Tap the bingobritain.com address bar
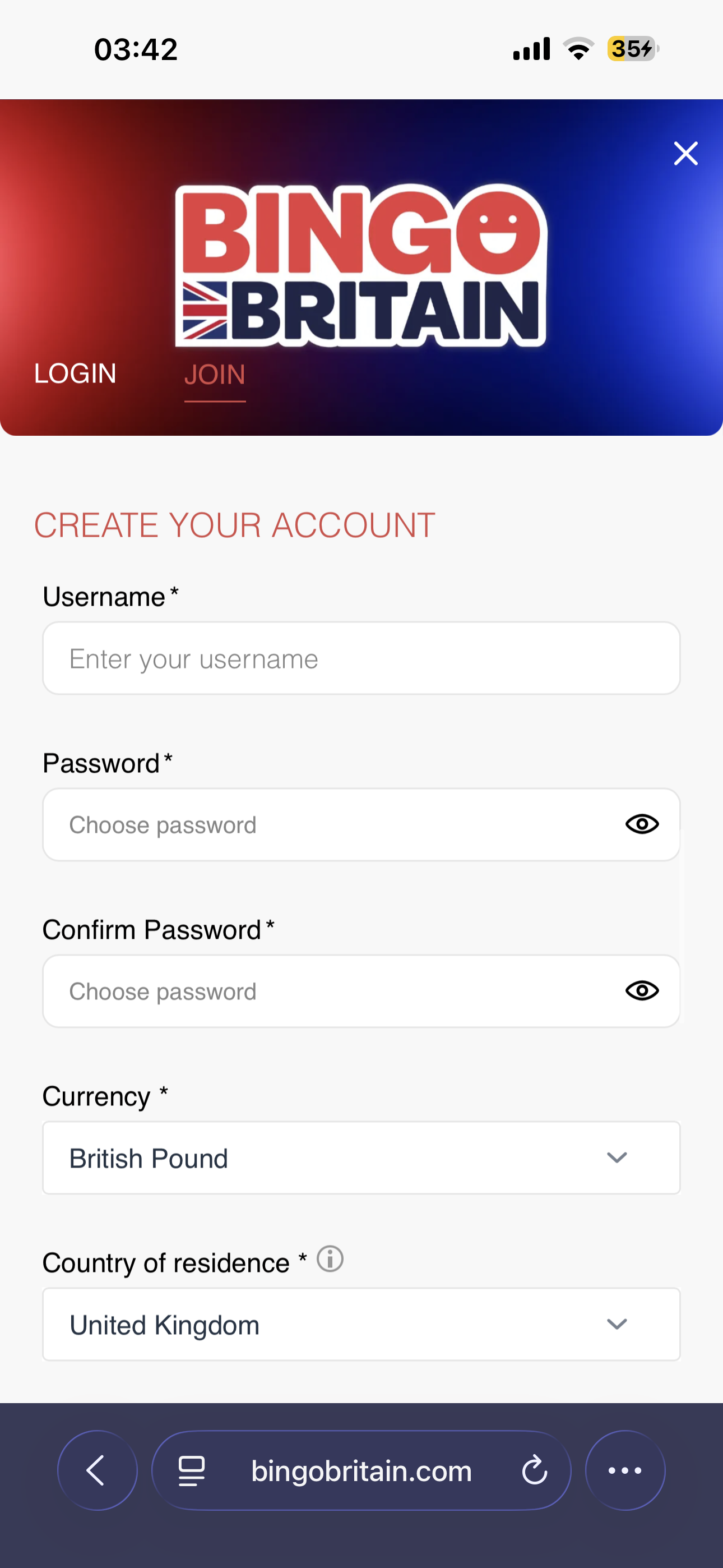The height and width of the screenshot is (1568, 723). coord(361,1470)
